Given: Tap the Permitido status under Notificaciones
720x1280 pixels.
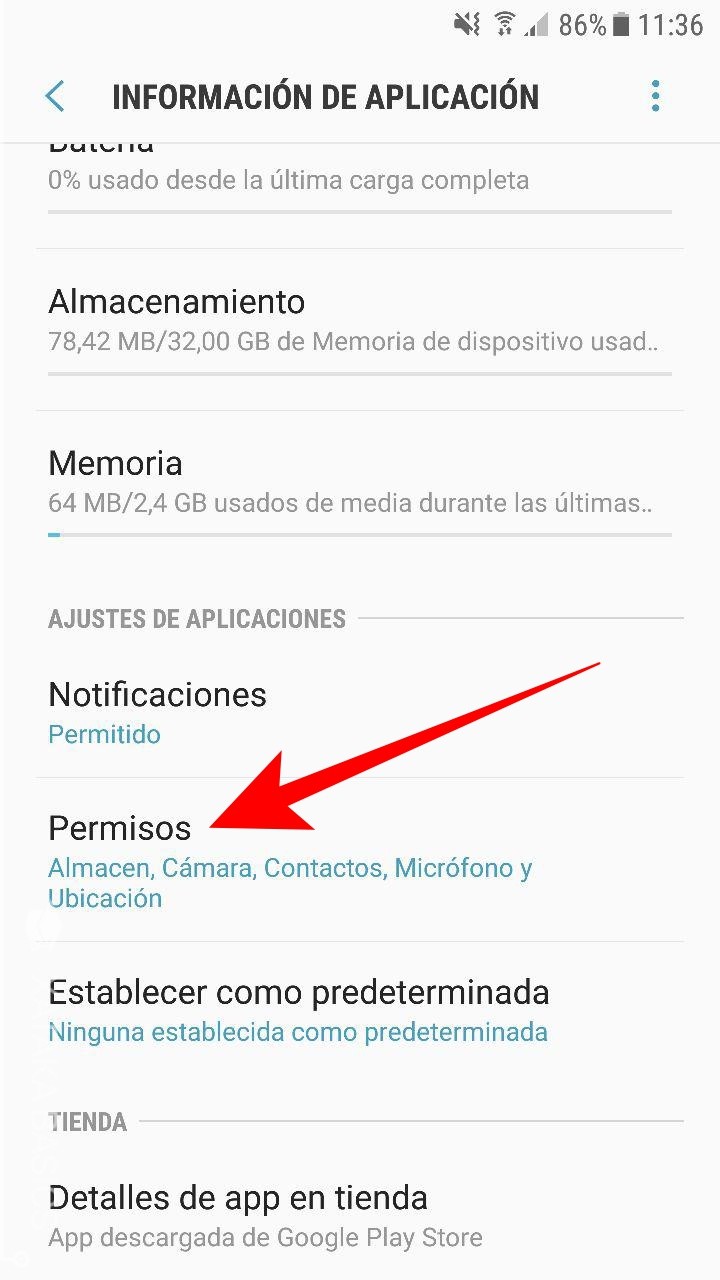Looking at the screenshot, I should 104,734.
